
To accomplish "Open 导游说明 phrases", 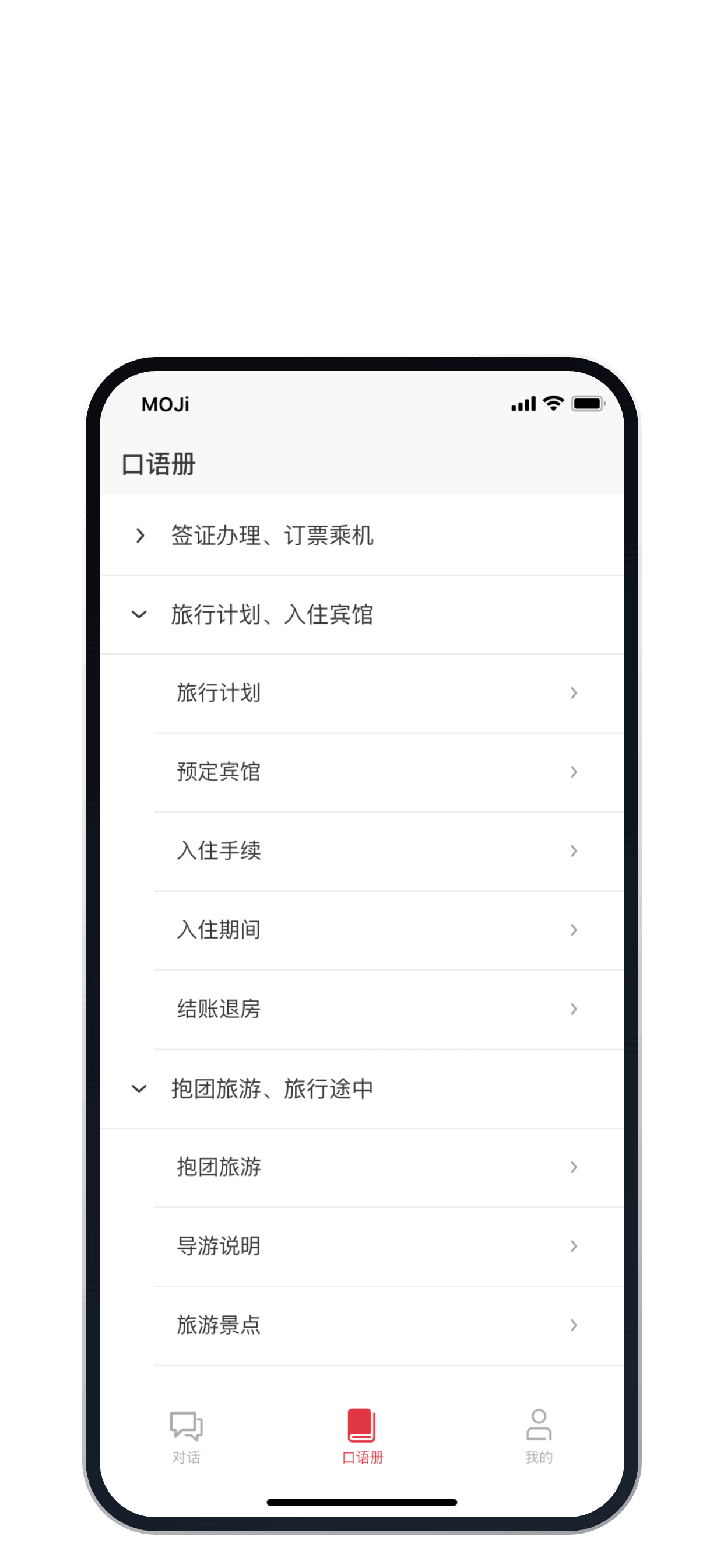I will coord(389,1247).
